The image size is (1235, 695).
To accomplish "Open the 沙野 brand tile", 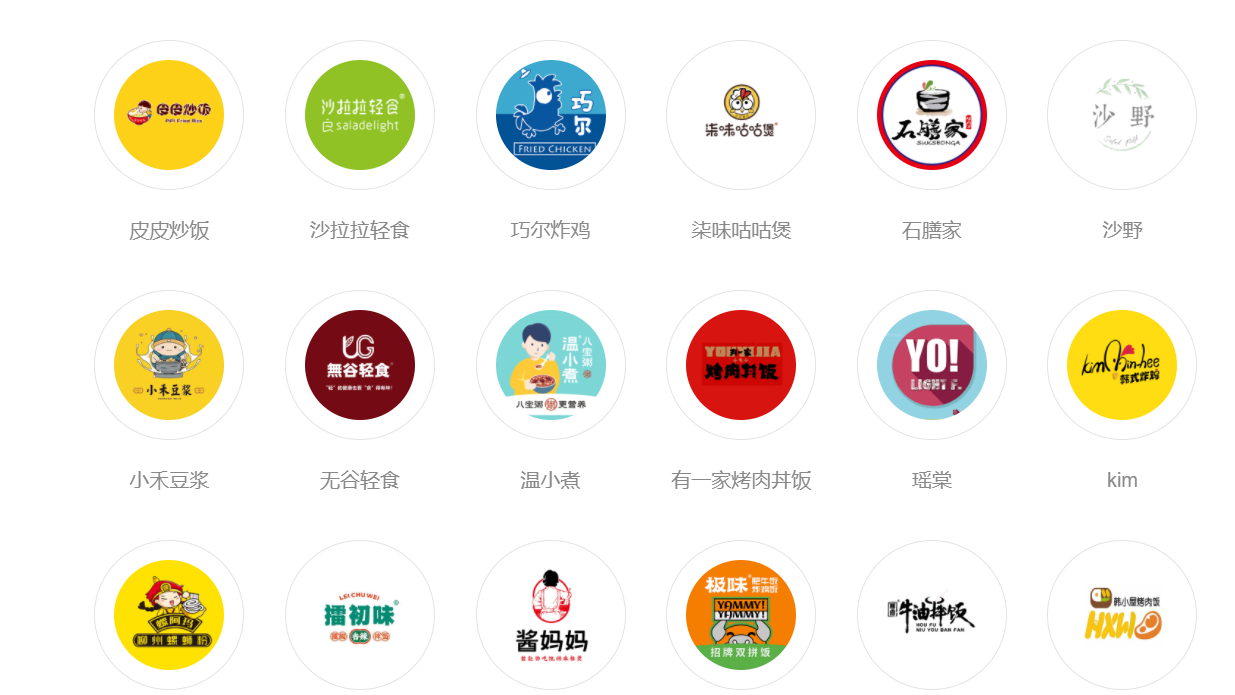I will [1122, 115].
